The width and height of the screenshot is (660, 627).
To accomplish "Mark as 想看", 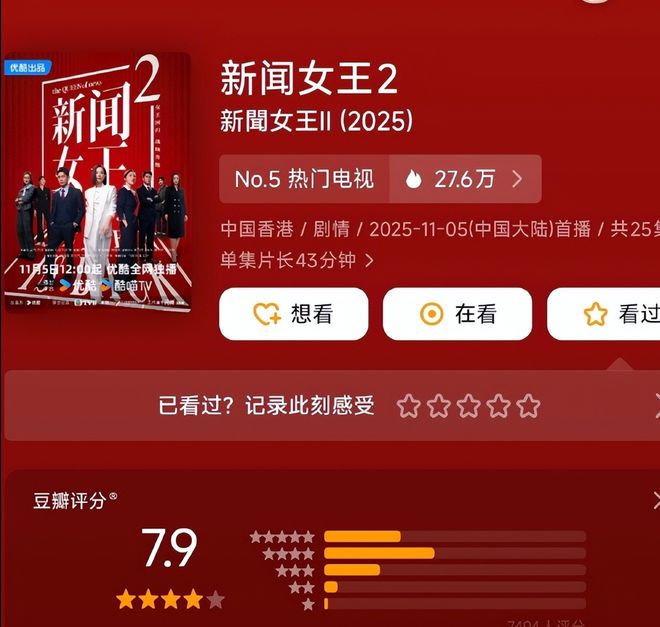I will coord(294,314).
